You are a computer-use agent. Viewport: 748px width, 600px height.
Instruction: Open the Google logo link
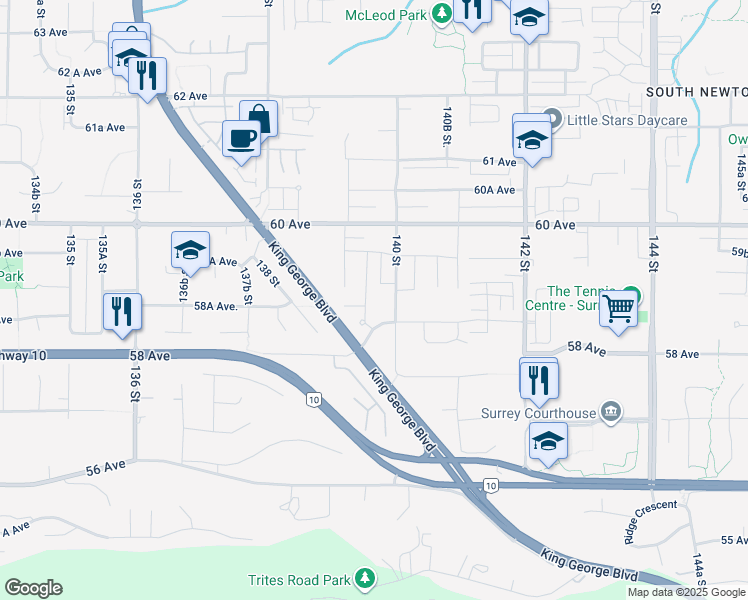click(x=34, y=588)
